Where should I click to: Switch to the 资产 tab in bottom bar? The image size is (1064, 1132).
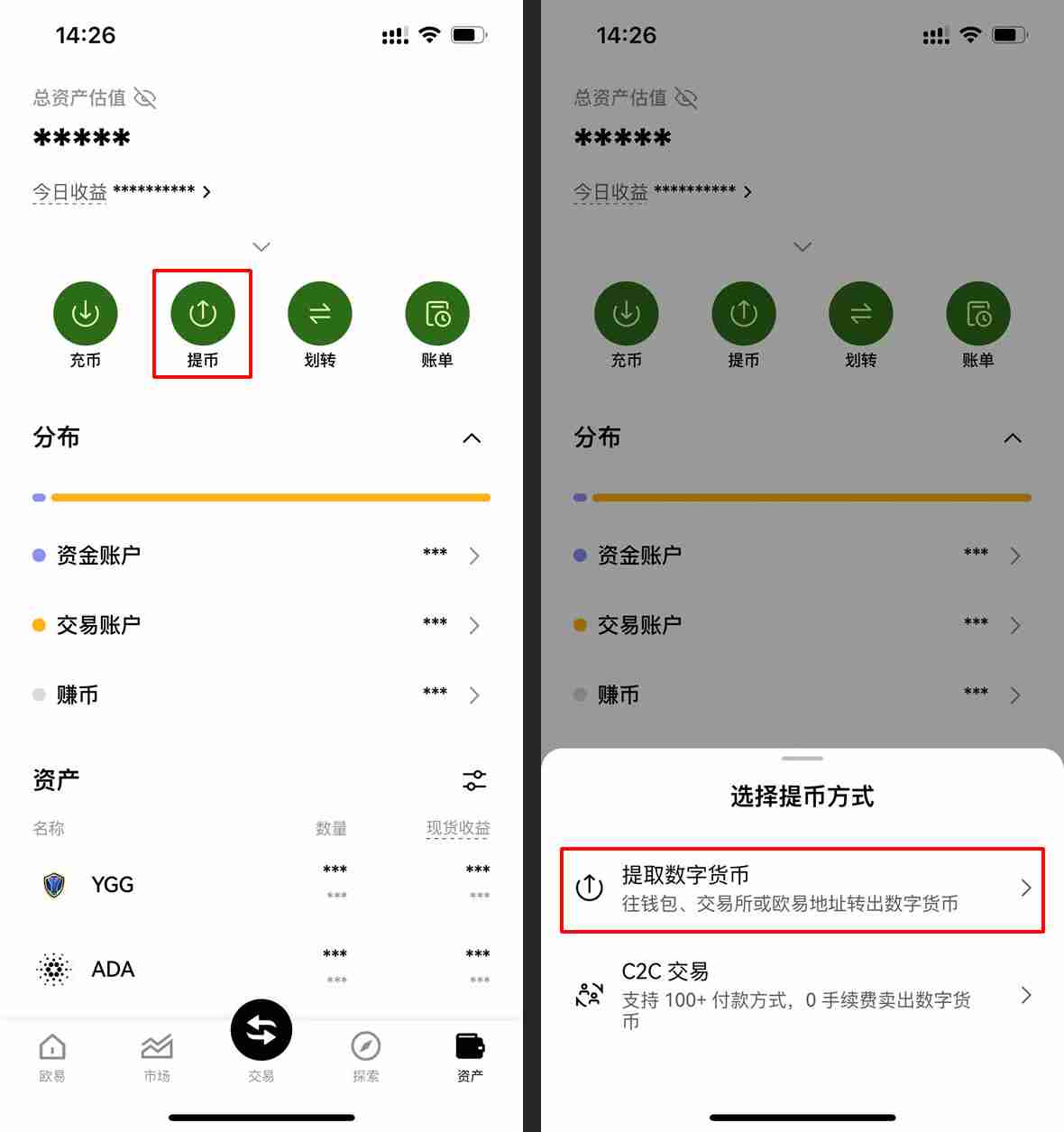click(470, 1049)
